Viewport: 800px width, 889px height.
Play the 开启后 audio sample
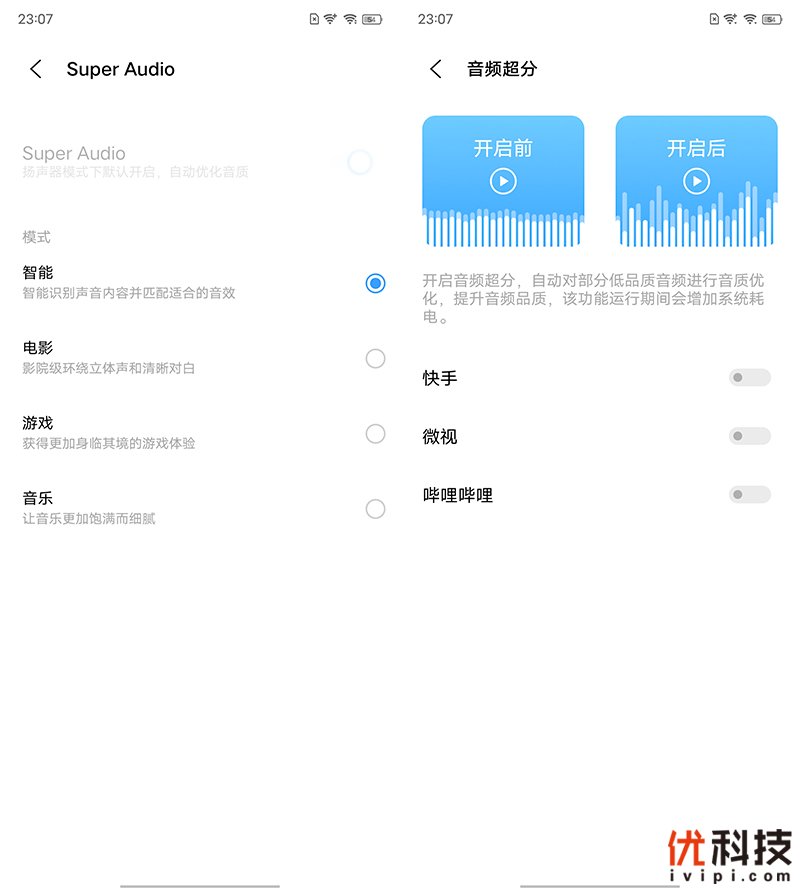pos(696,181)
